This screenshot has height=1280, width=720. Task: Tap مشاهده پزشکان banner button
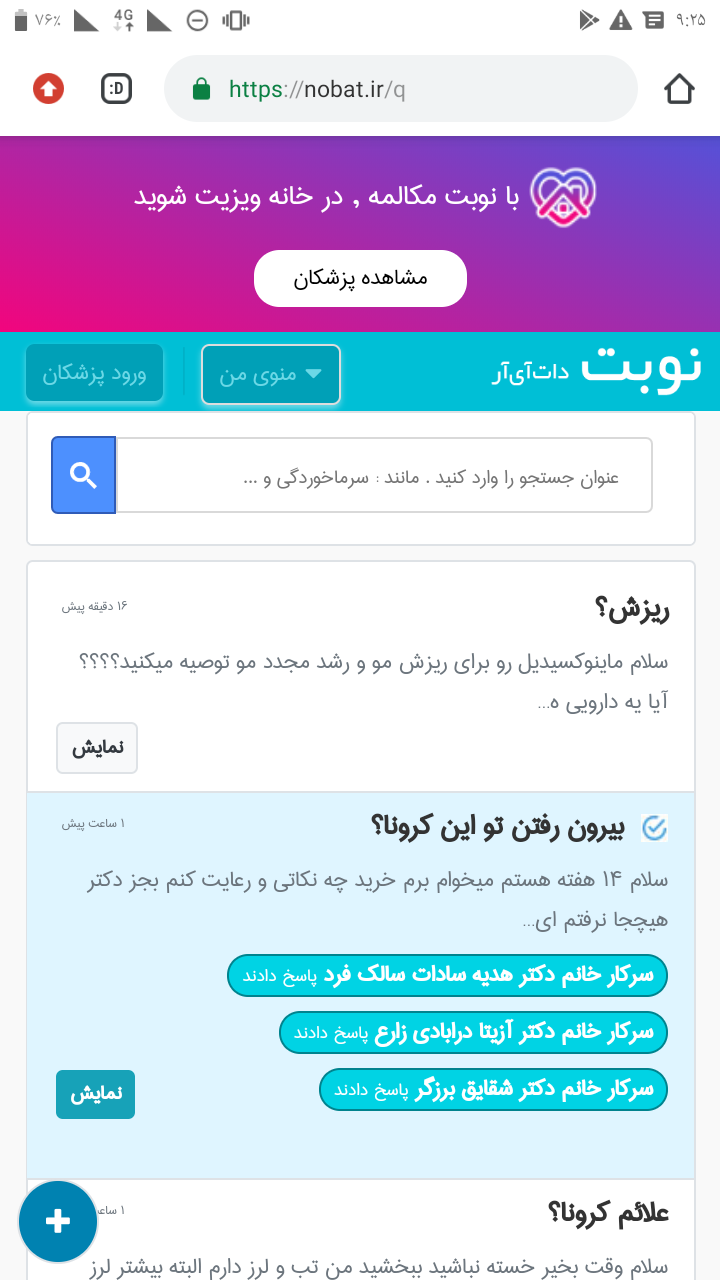click(x=360, y=278)
